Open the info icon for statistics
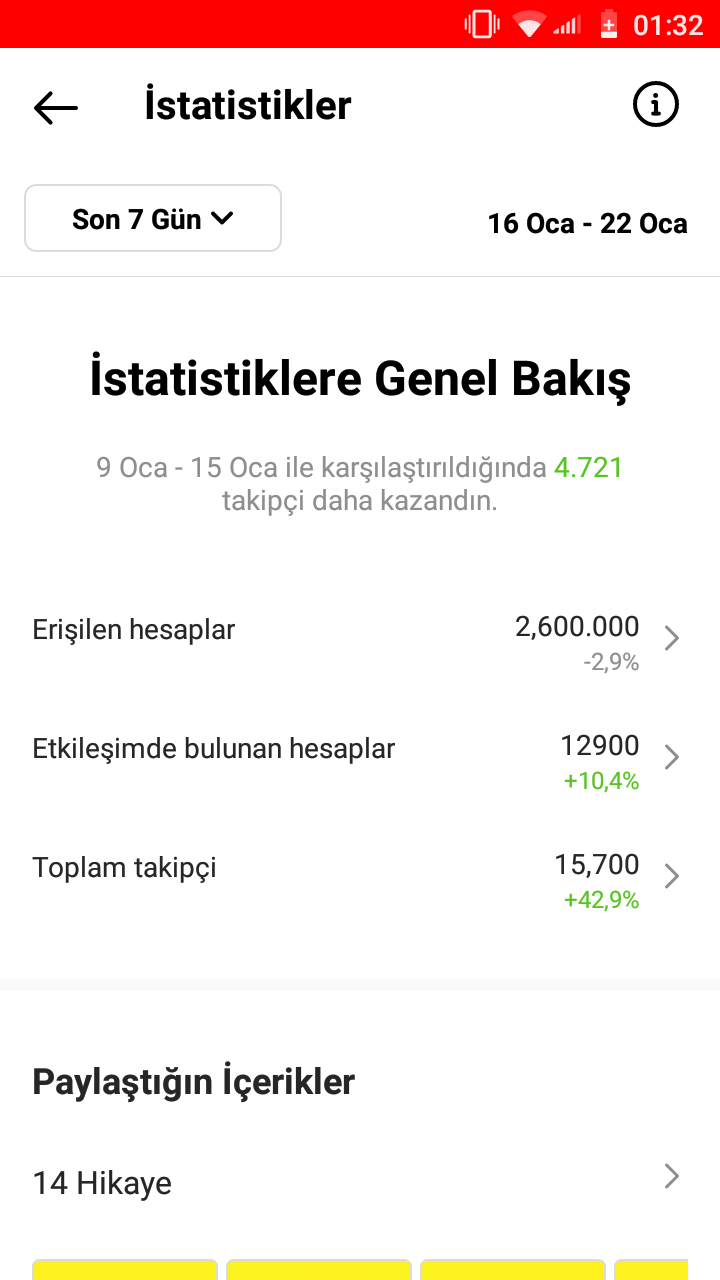720x1280 pixels. tap(656, 104)
